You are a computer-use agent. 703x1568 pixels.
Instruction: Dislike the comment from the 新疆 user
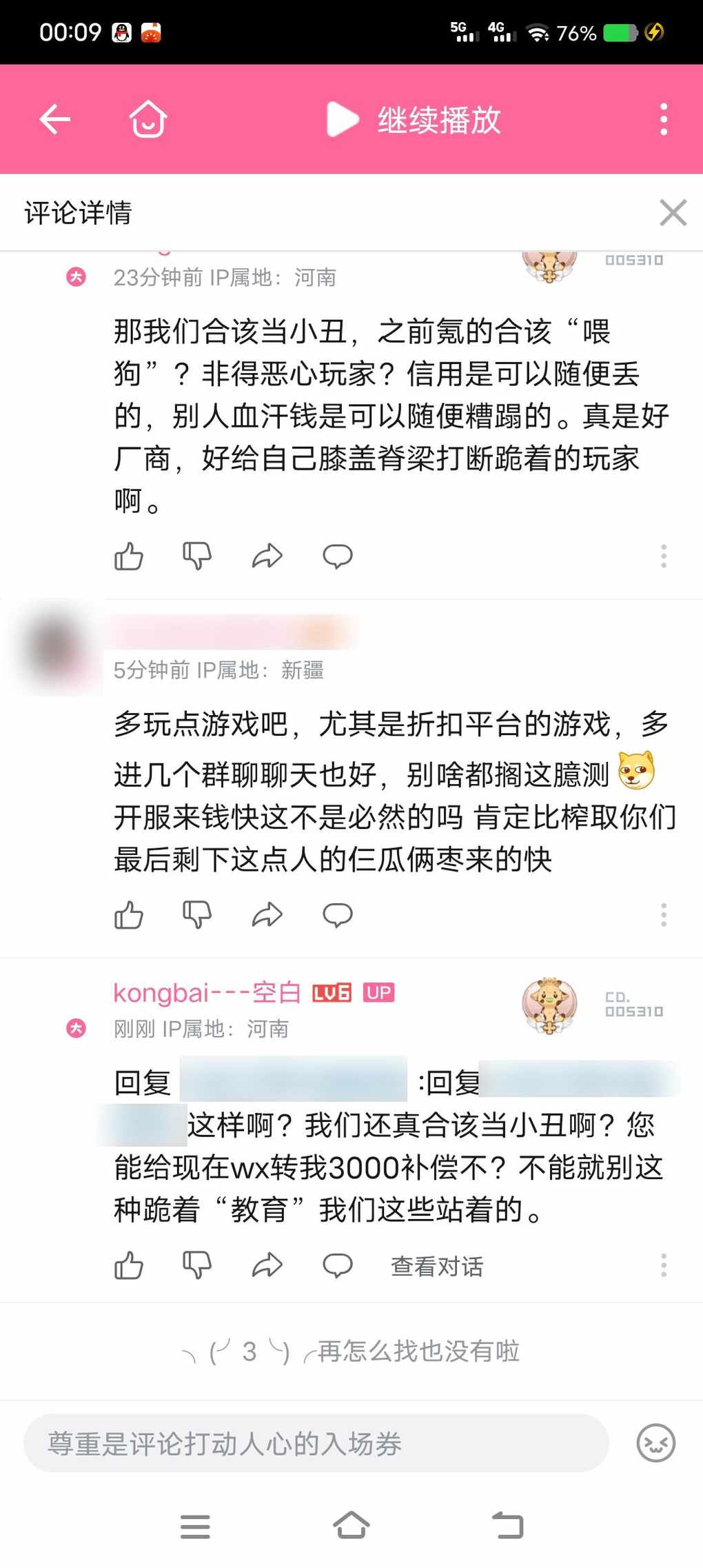(x=197, y=915)
